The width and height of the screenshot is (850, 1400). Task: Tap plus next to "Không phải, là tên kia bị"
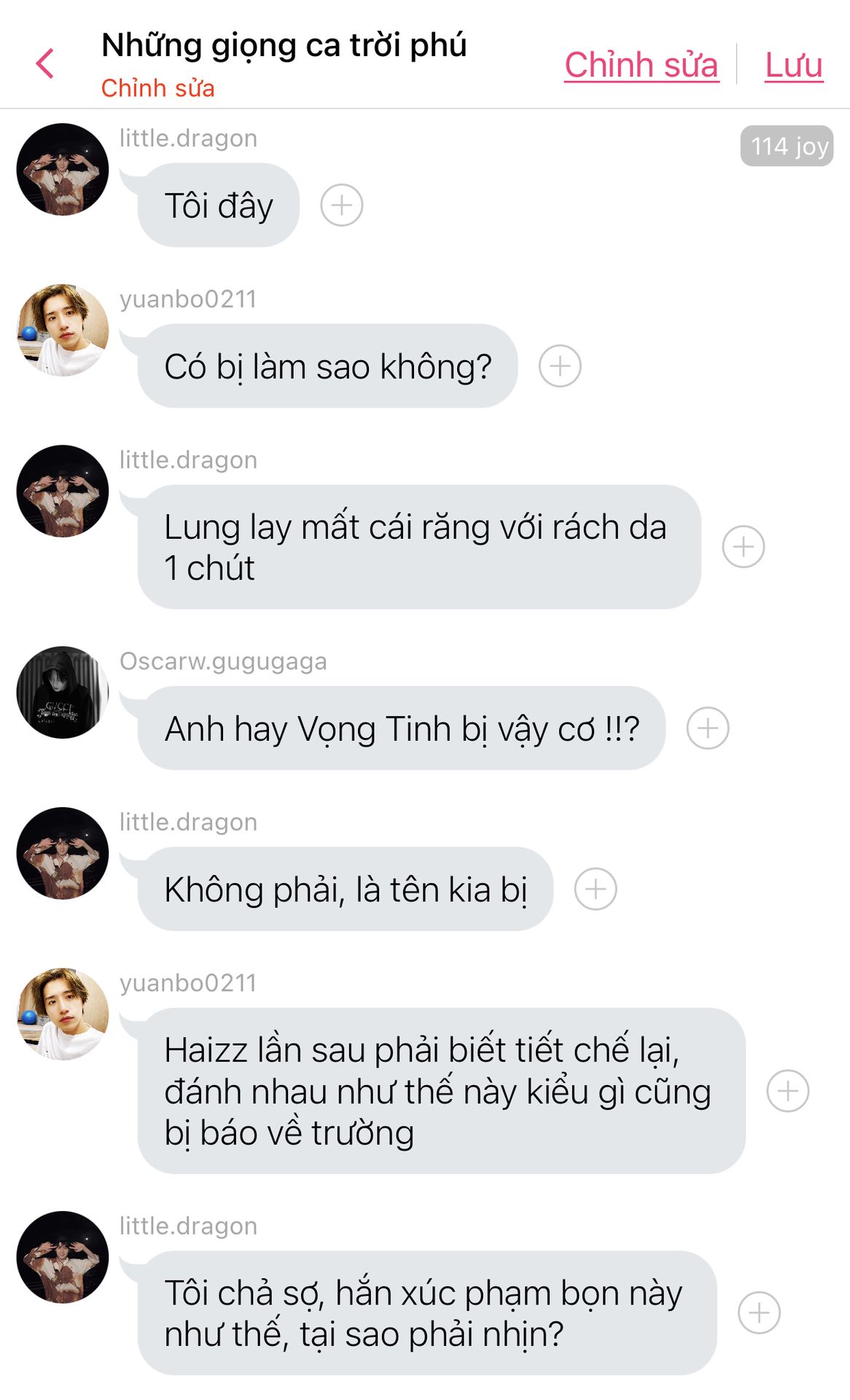click(596, 889)
